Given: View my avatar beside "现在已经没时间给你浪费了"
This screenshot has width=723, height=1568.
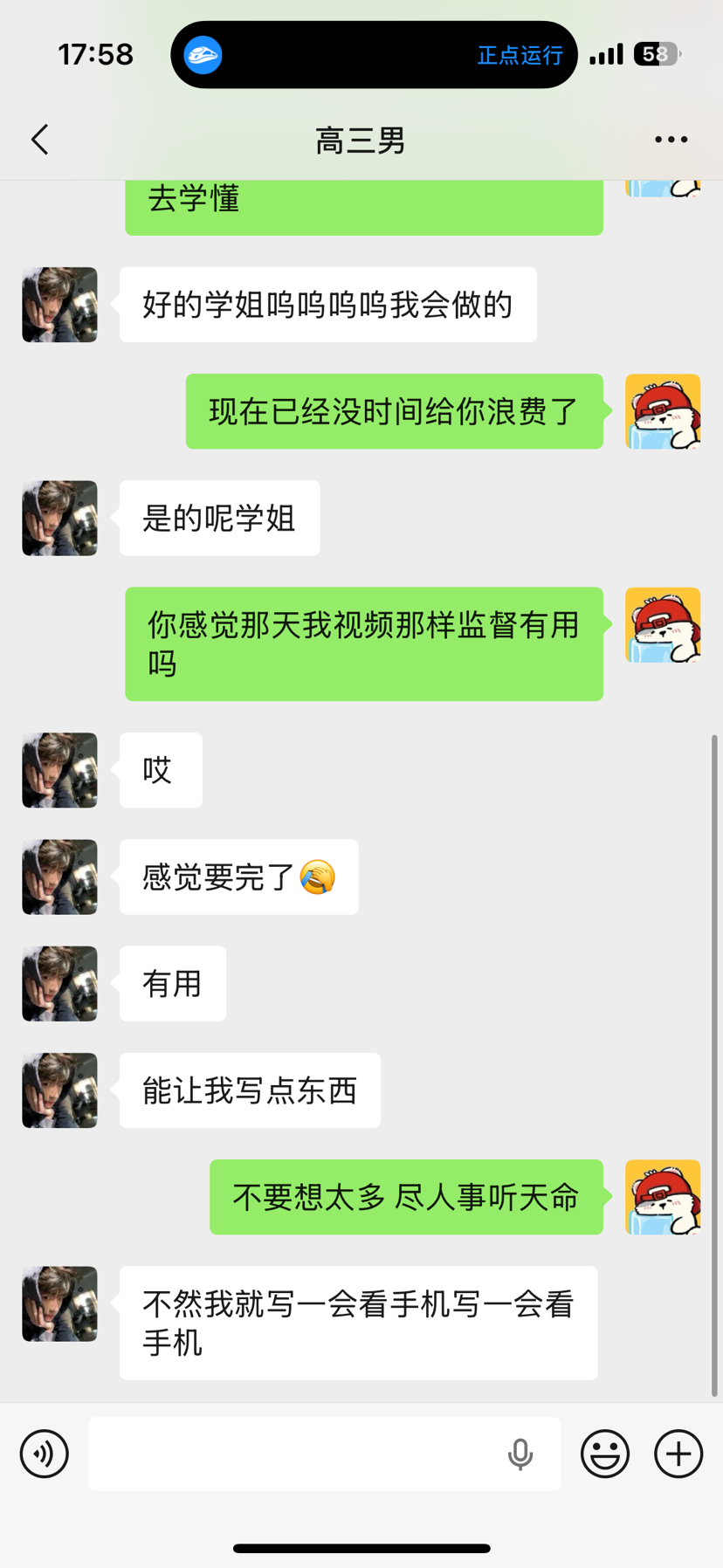Looking at the screenshot, I should (x=663, y=411).
